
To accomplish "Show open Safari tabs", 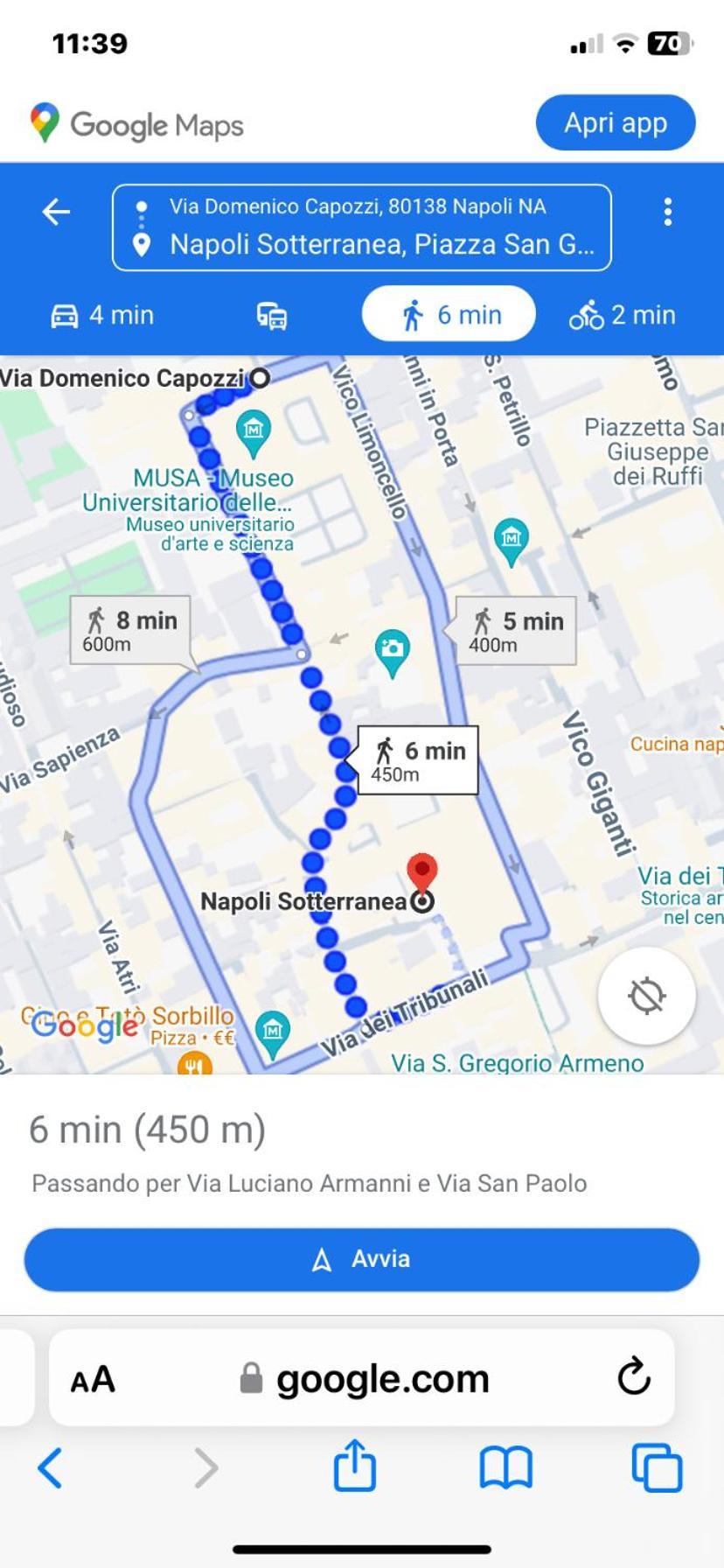I will [x=657, y=1466].
